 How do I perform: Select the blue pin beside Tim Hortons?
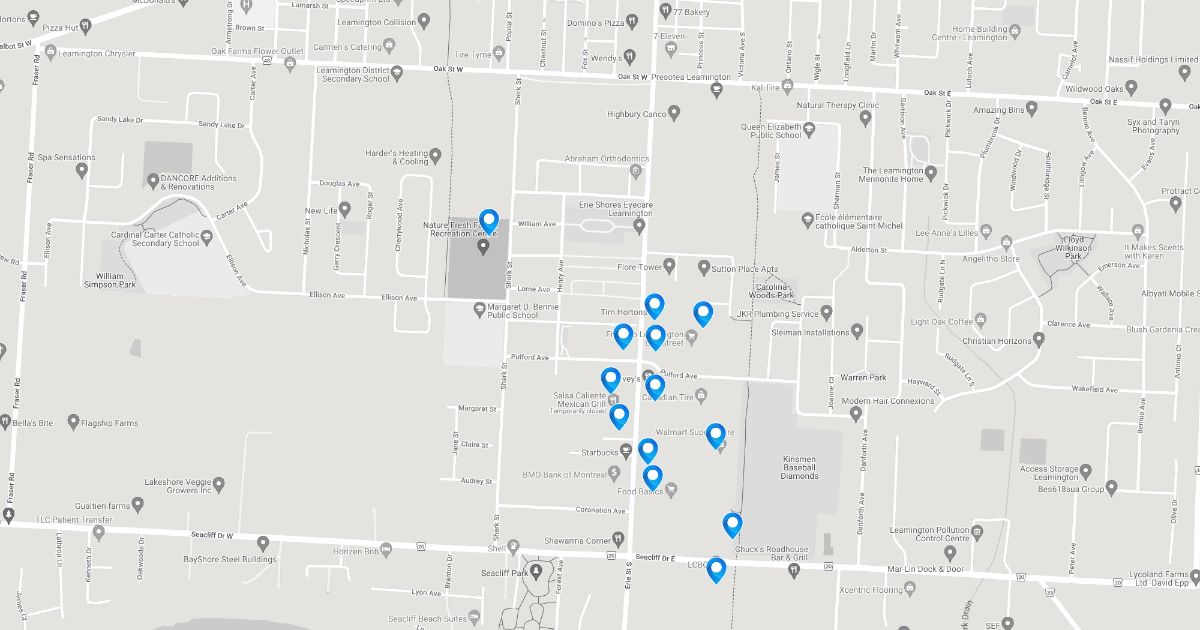pyautogui.click(x=654, y=305)
